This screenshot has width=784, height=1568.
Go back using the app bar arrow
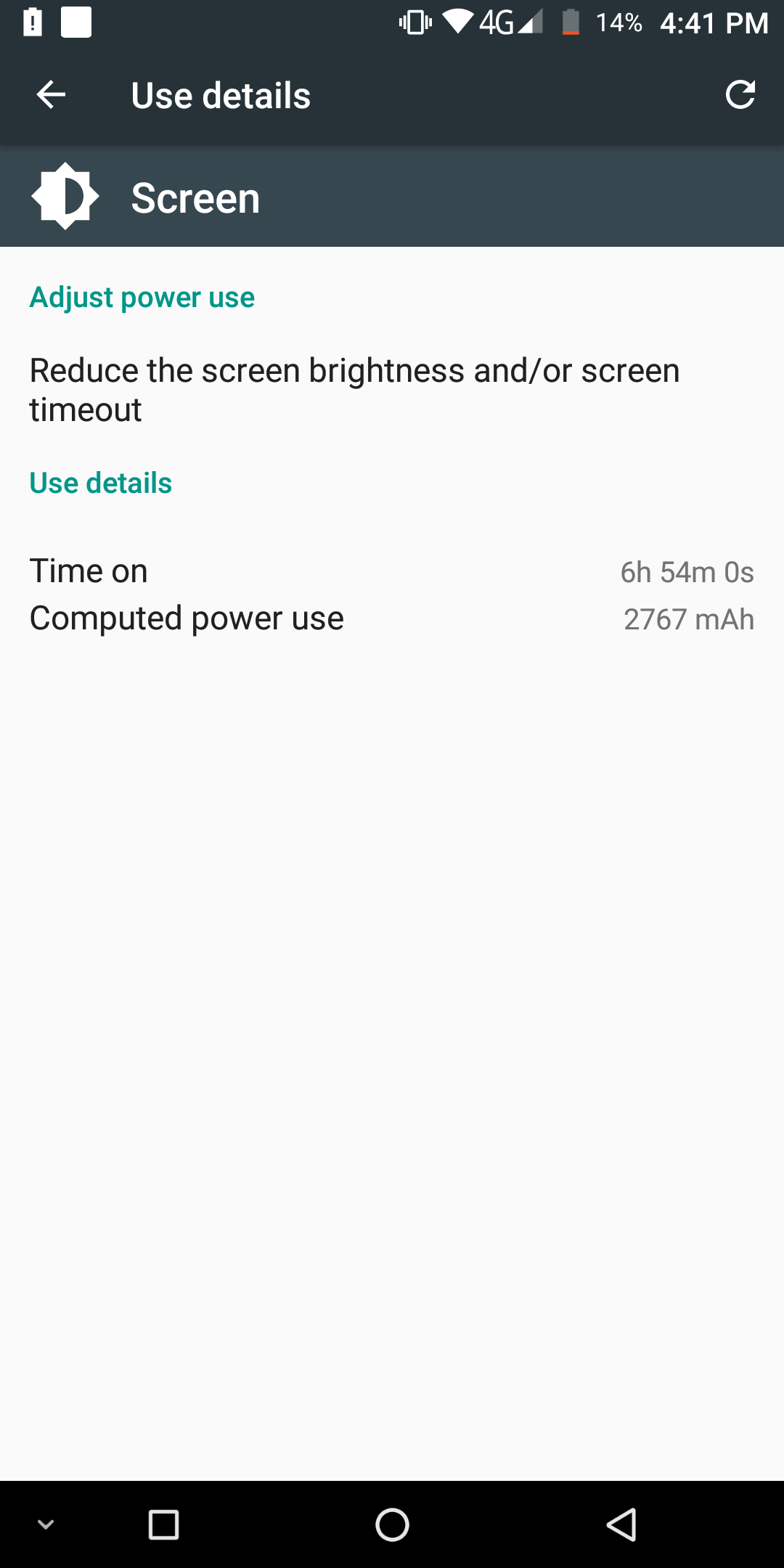click(x=51, y=94)
